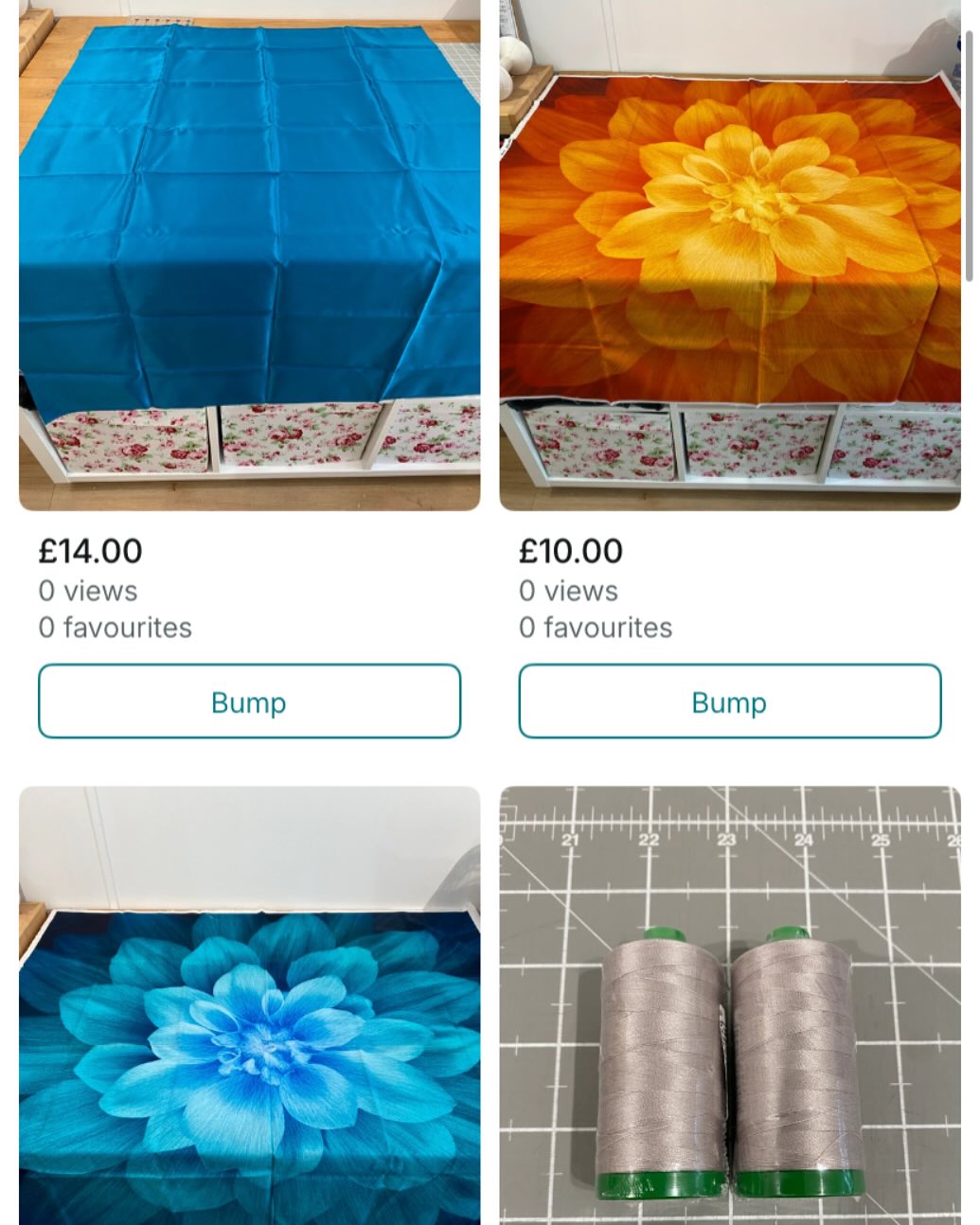
Task: Bump the £10.00 orange flower listing
Action: tap(729, 701)
